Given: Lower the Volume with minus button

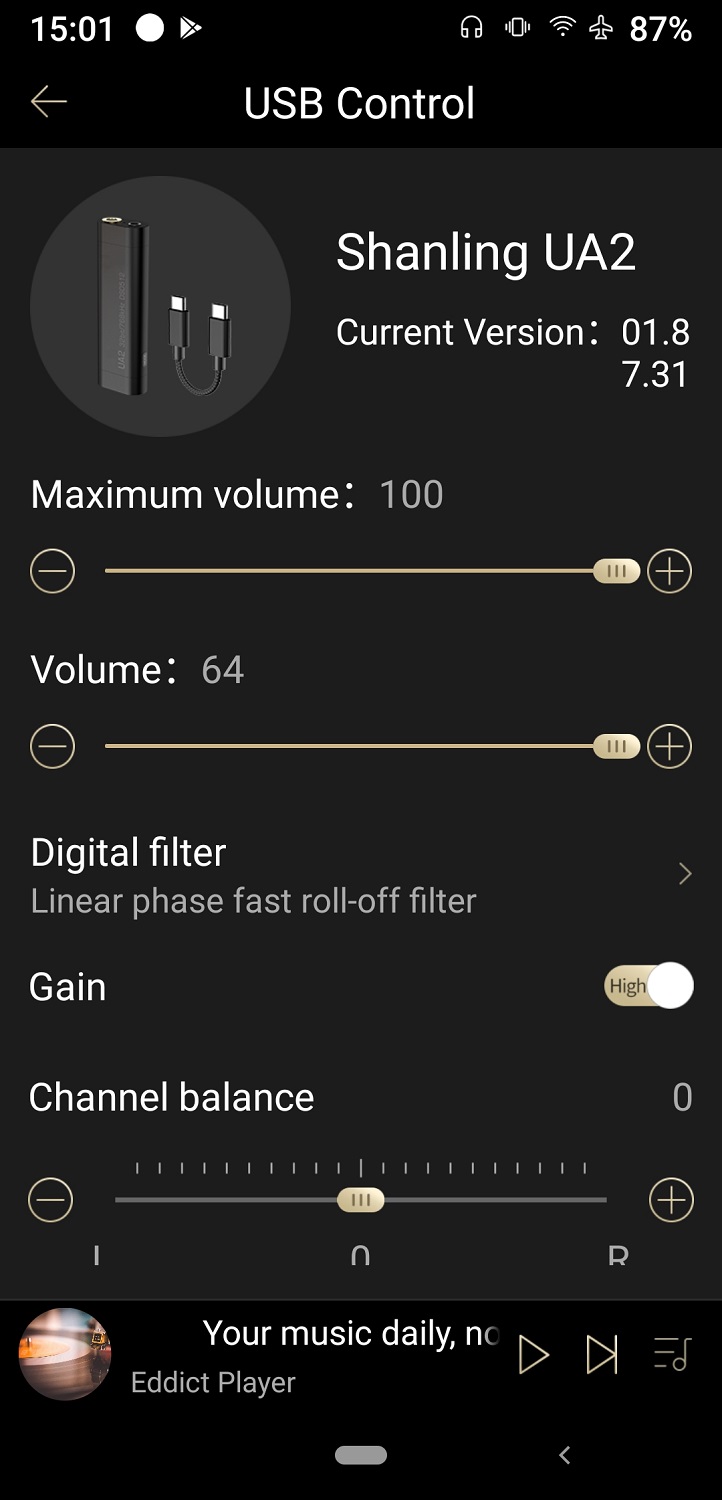Looking at the screenshot, I should click(x=52, y=747).
